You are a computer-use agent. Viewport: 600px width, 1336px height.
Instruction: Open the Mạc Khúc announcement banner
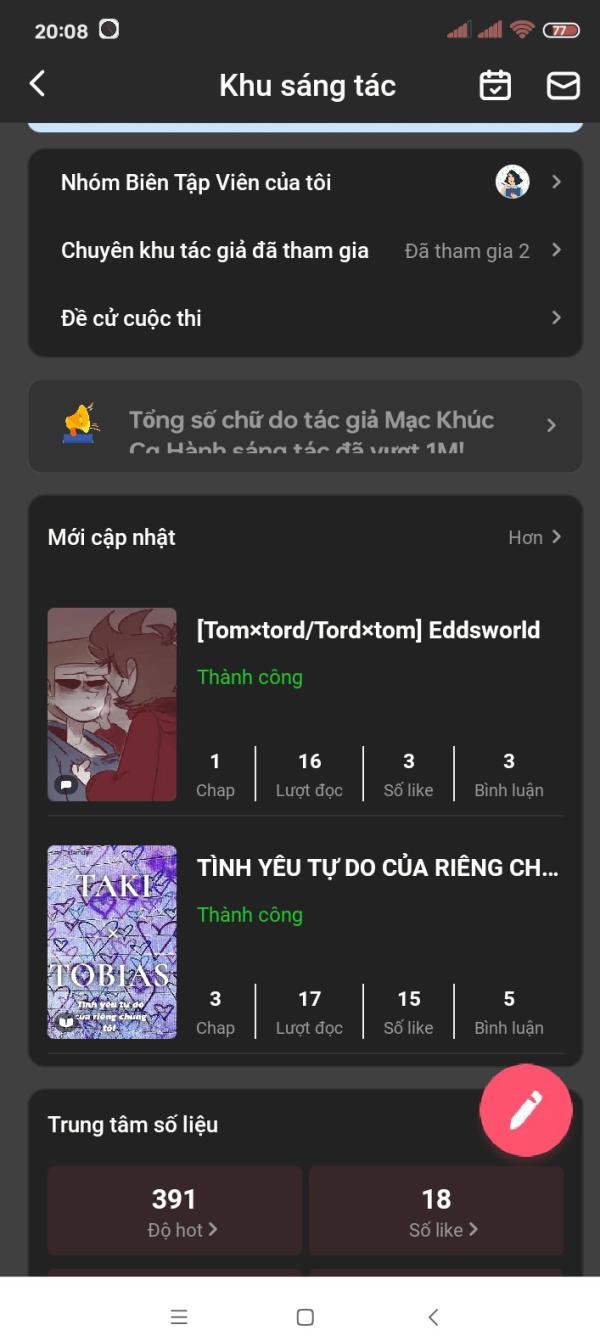[x=305, y=426]
